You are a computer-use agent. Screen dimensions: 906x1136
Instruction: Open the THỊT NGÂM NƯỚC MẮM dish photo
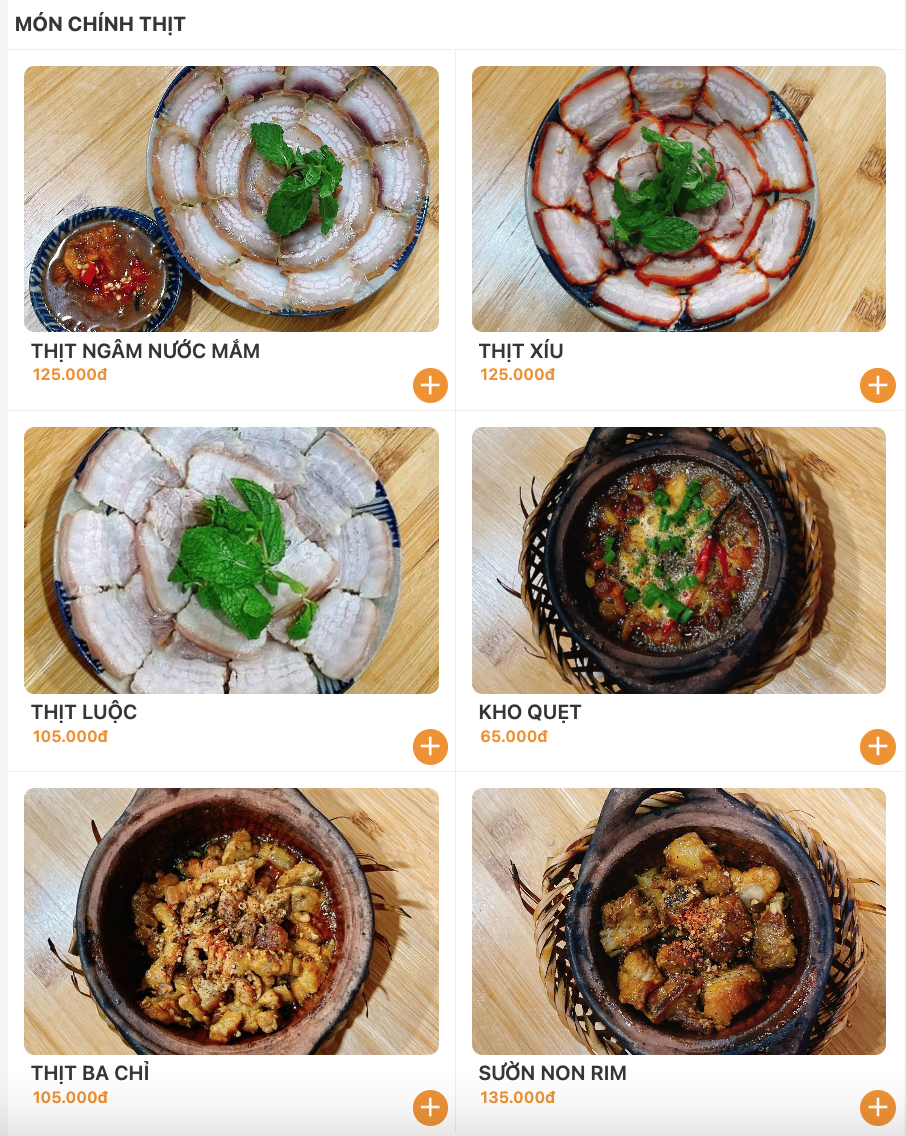click(231, 199)
